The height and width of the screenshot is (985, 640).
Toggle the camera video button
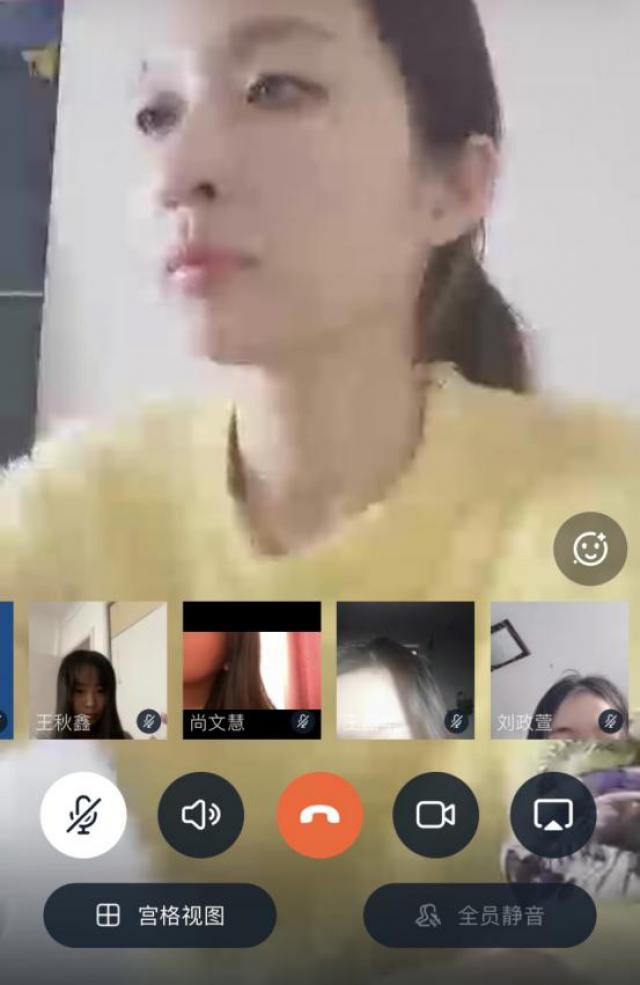coord(436,814)
